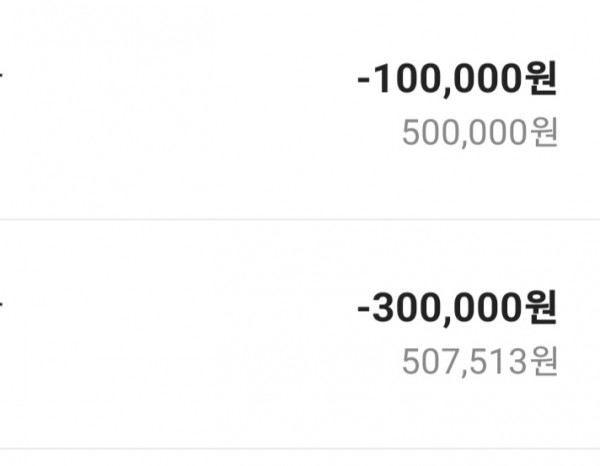This screenshot has height=466, width=600.
Task: Open the -100,000원 transaction row
Action: click(x=300, y=109)
